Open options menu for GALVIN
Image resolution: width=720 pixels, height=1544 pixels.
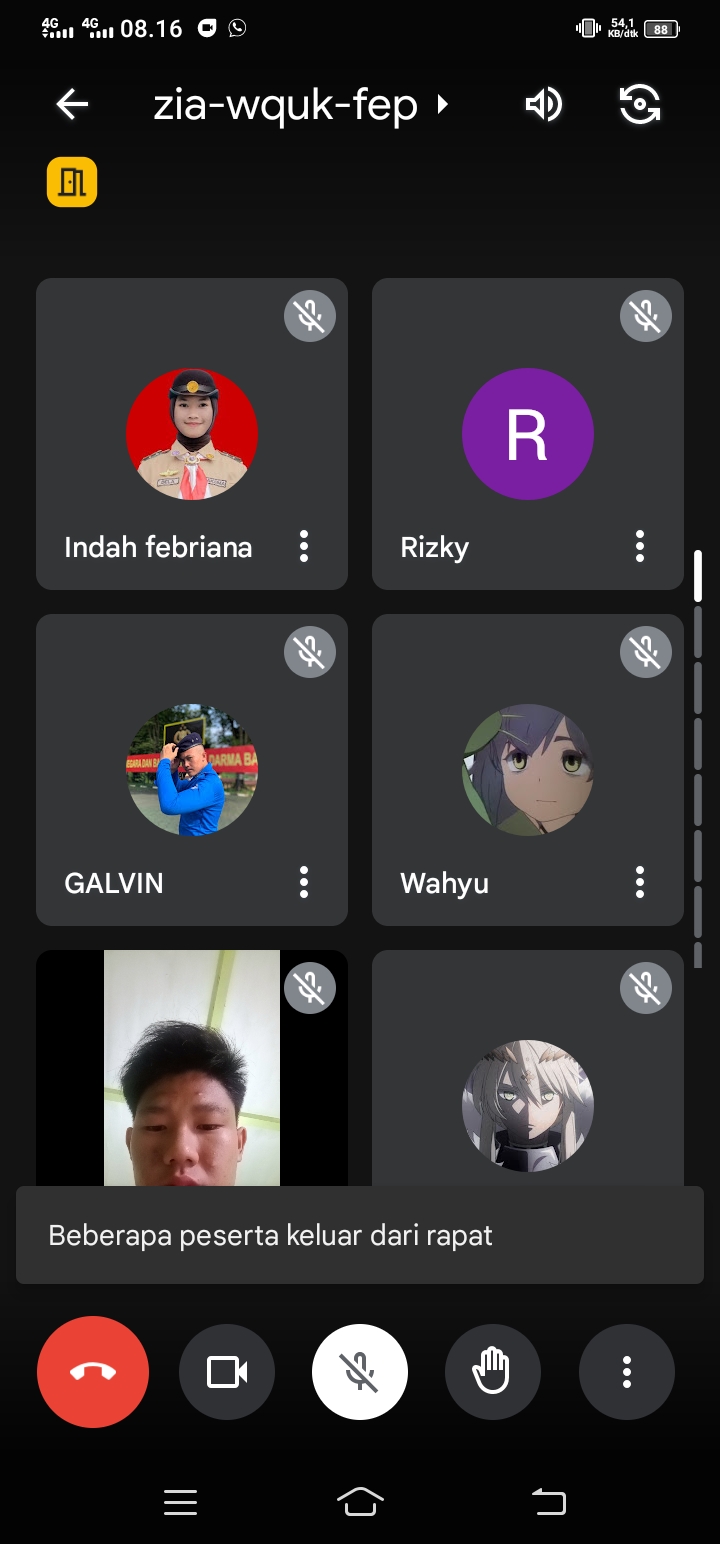[304, 882]
